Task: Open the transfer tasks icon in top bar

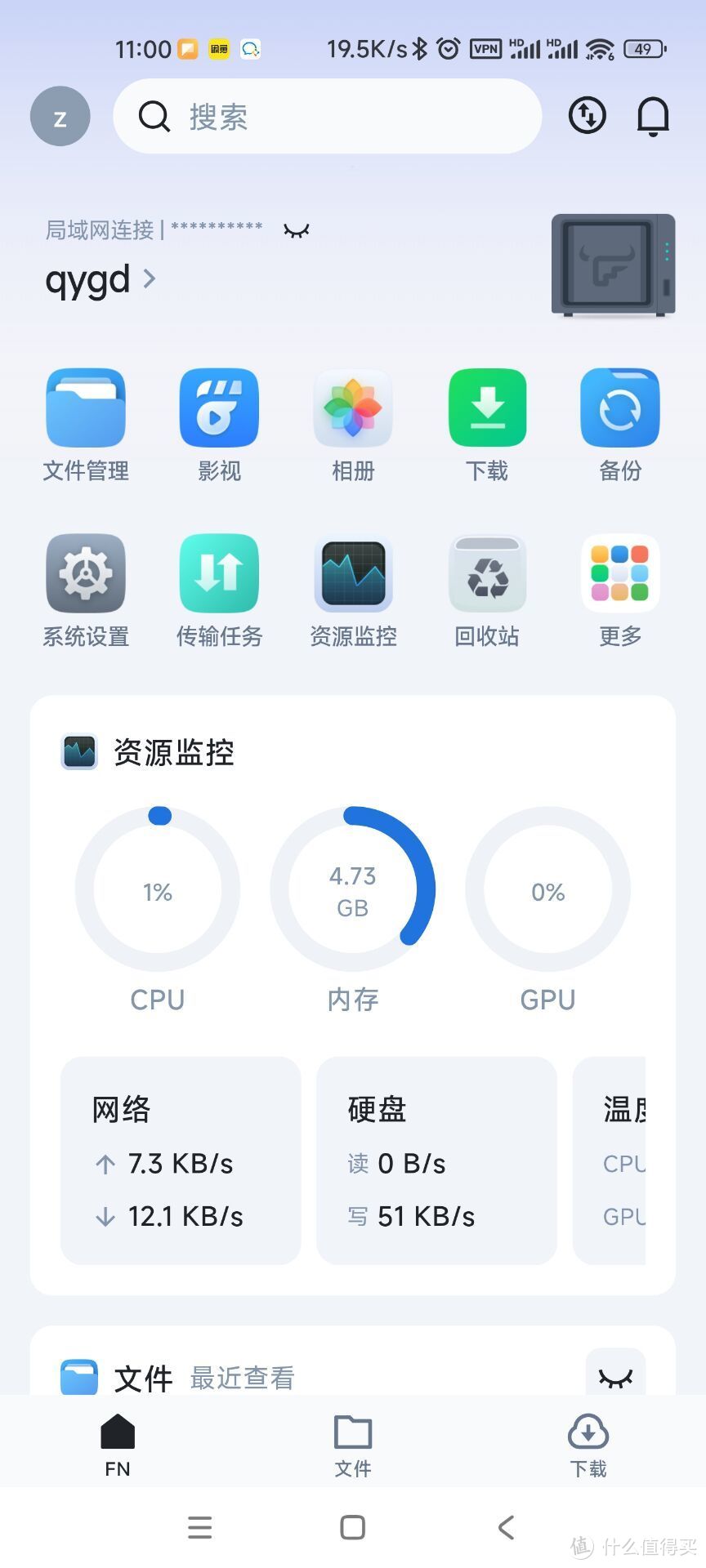Action: tap(587, 116)
